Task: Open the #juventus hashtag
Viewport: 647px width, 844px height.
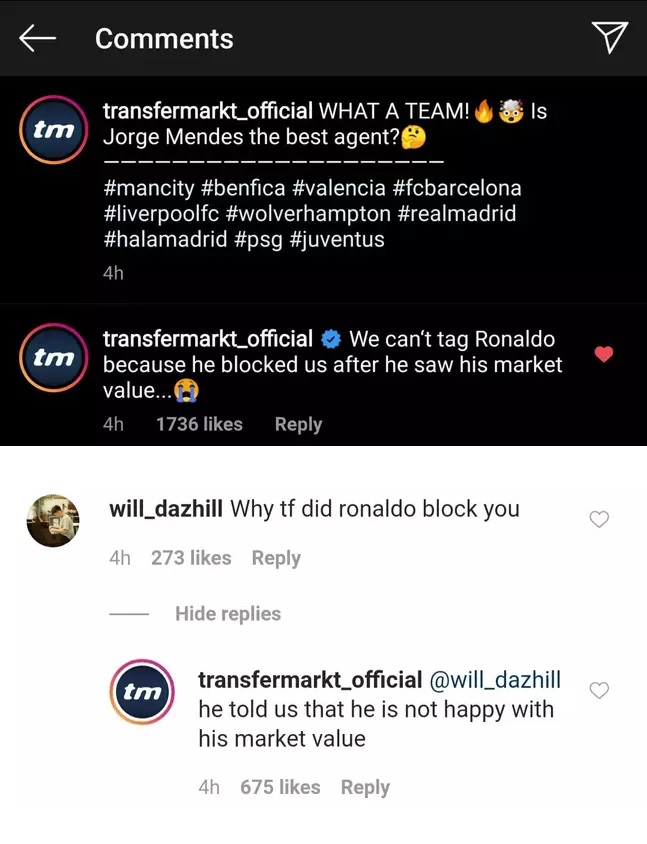Action: [x=336, y=240]
